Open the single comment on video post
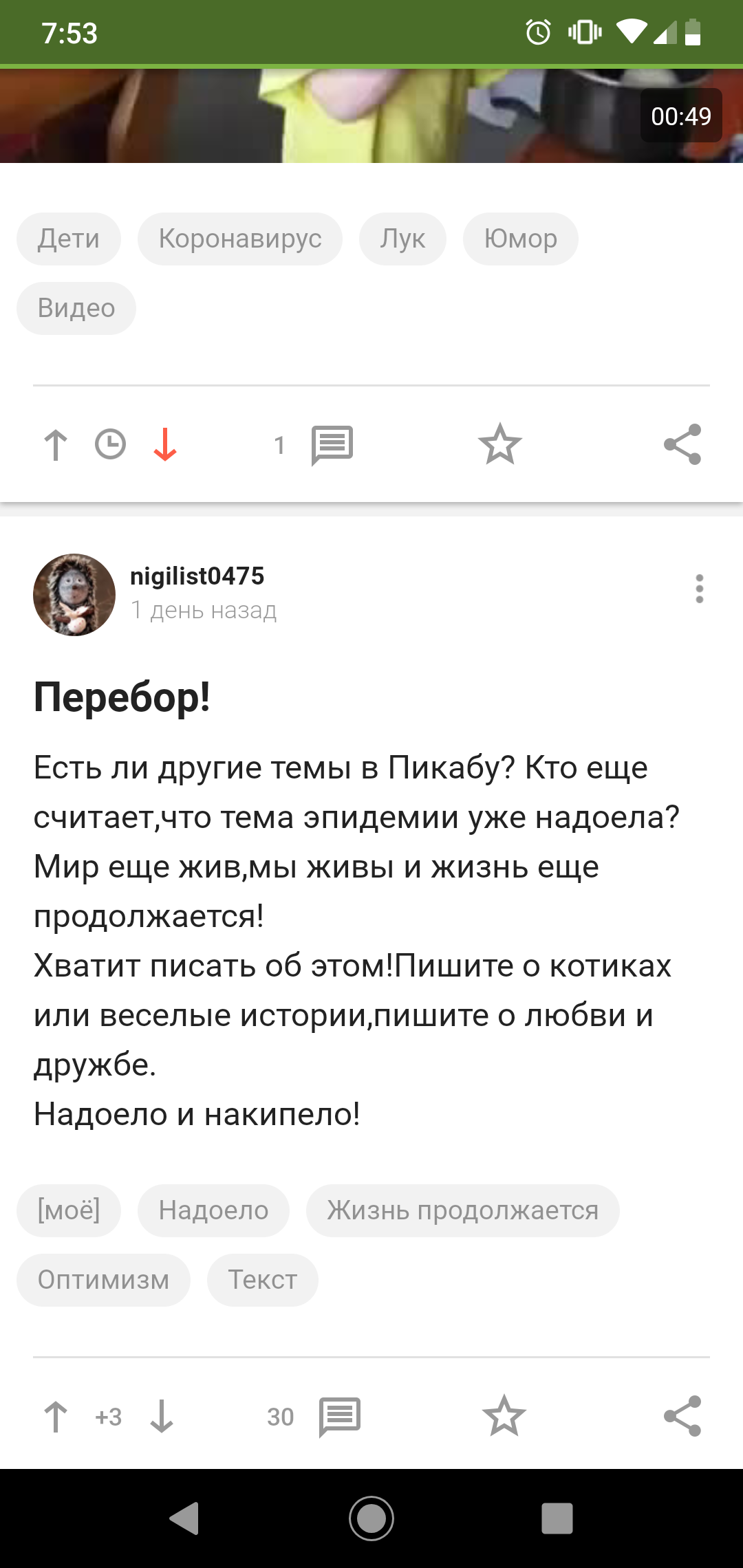Image resolution: width=743 pixels, height=1568 pixels. click(x=332, y=445)
